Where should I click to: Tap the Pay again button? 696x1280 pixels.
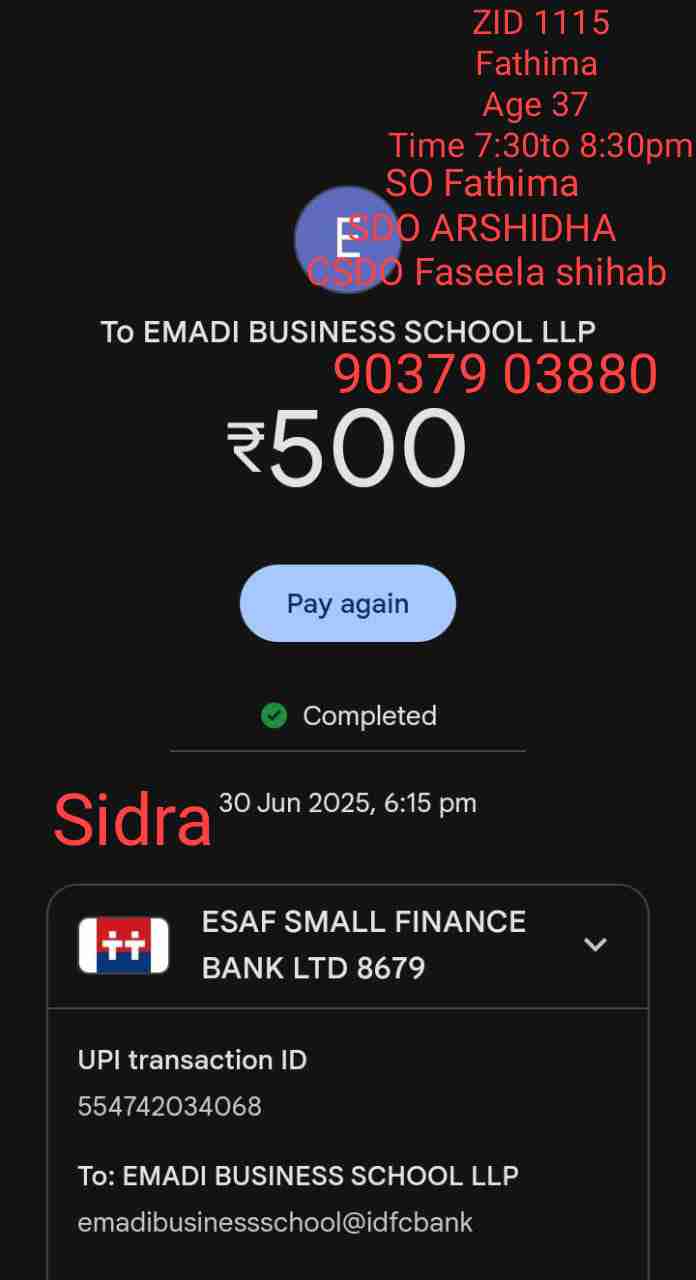pos(347,603)
